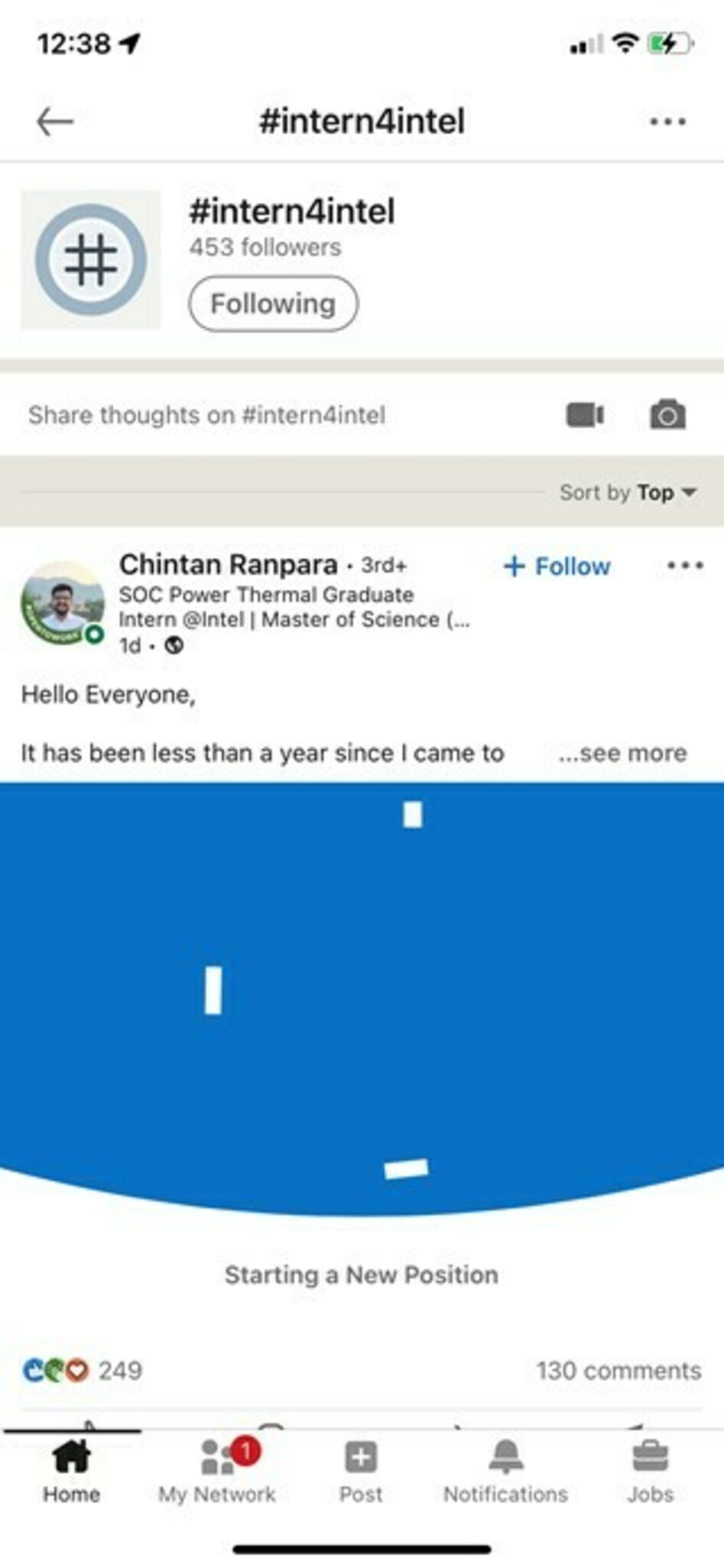View the 249 reactions list
This screenshot has width=724, height=1568.
[83, 1370]
